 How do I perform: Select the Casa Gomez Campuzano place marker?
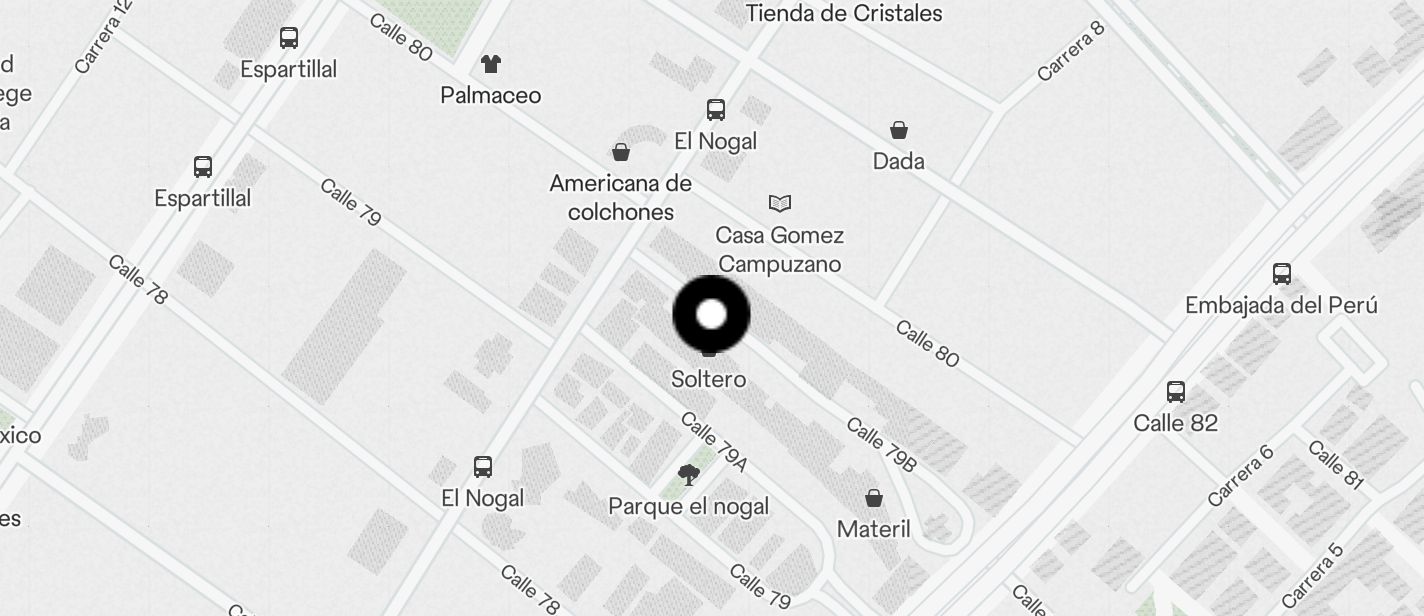click(780, 204)
